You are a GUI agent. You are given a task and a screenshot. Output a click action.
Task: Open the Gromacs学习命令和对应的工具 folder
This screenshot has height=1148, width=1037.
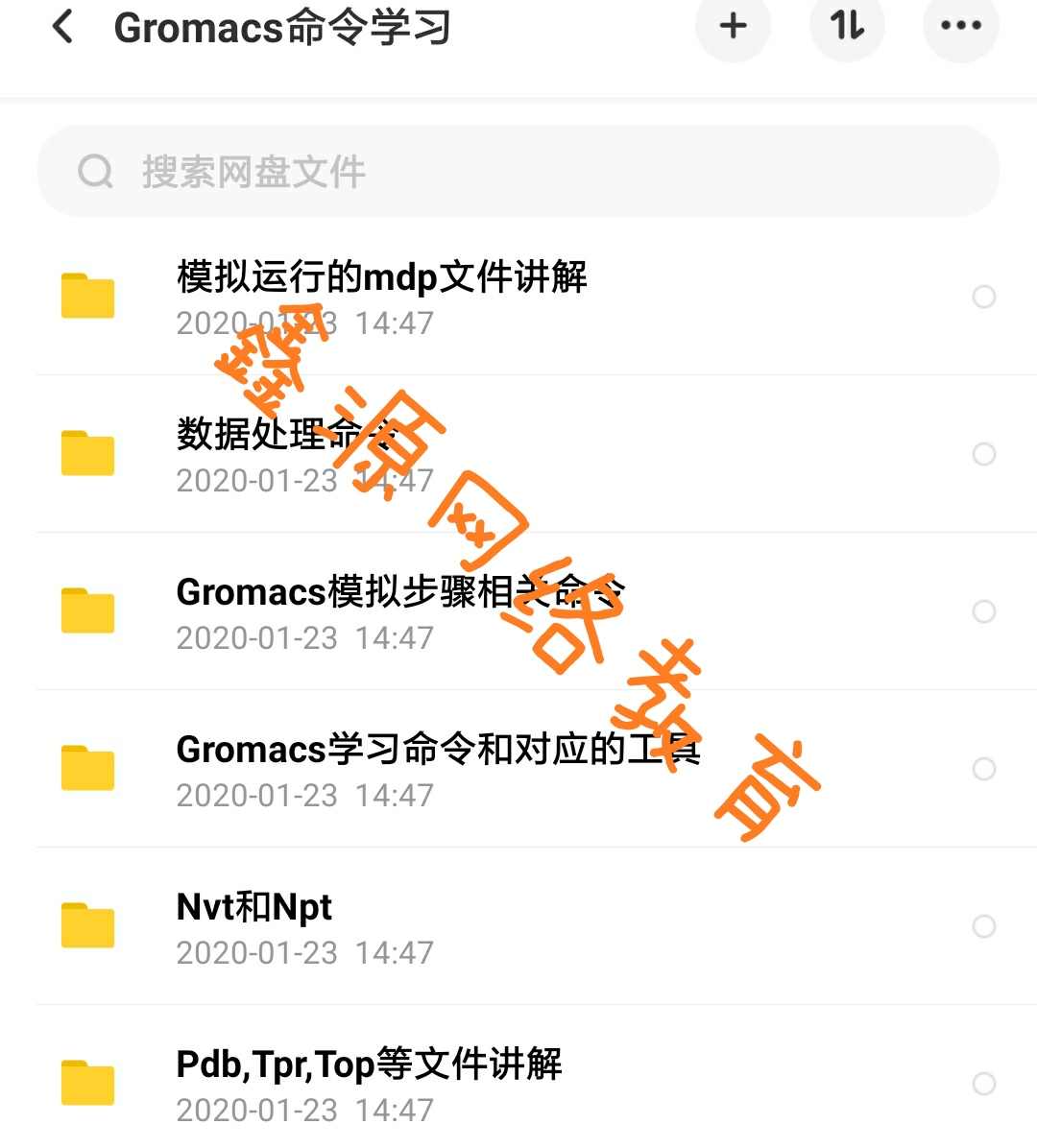[438, 750]
